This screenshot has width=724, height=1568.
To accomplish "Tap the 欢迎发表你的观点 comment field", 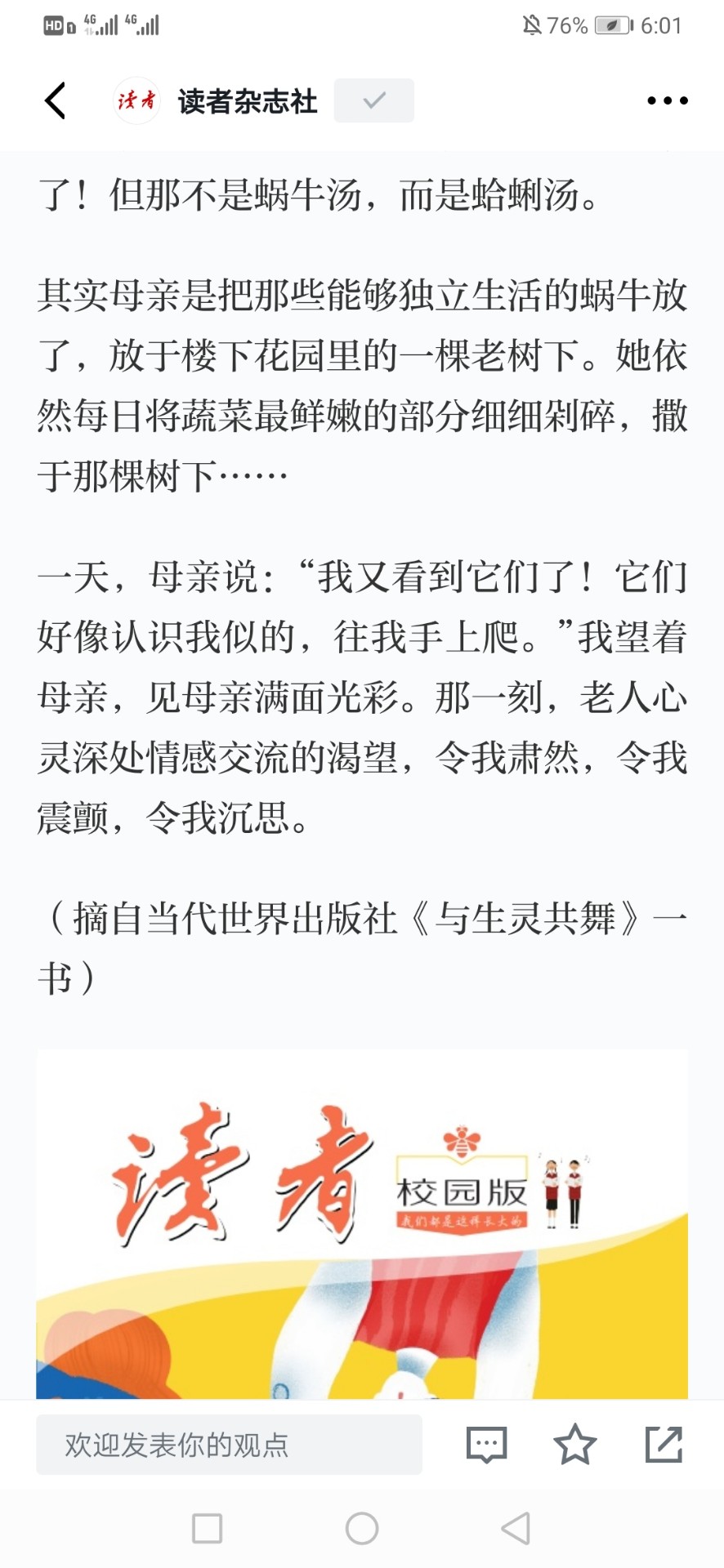I will pyautogui.click(x=229, y=1445).
